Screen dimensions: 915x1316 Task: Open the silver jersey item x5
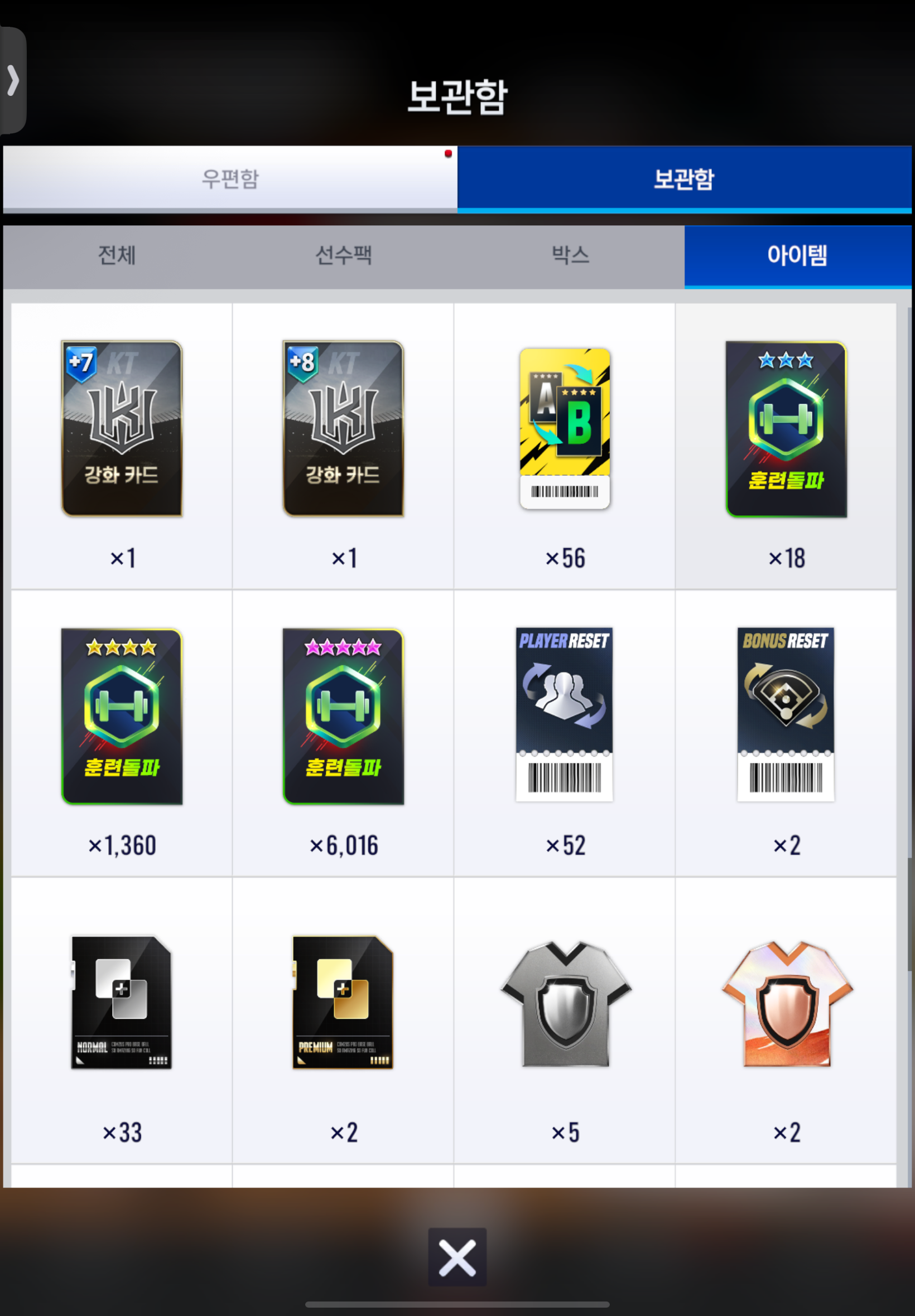tap(565, 1004)
